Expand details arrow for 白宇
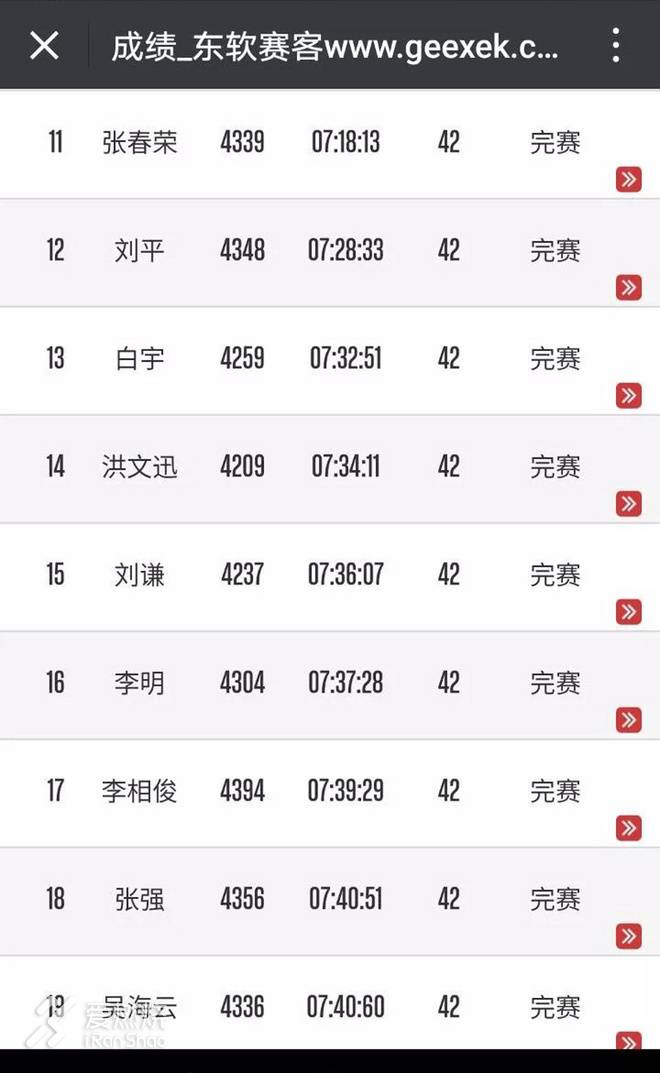This screenshot has width=660, height=1073. (628, 396)
